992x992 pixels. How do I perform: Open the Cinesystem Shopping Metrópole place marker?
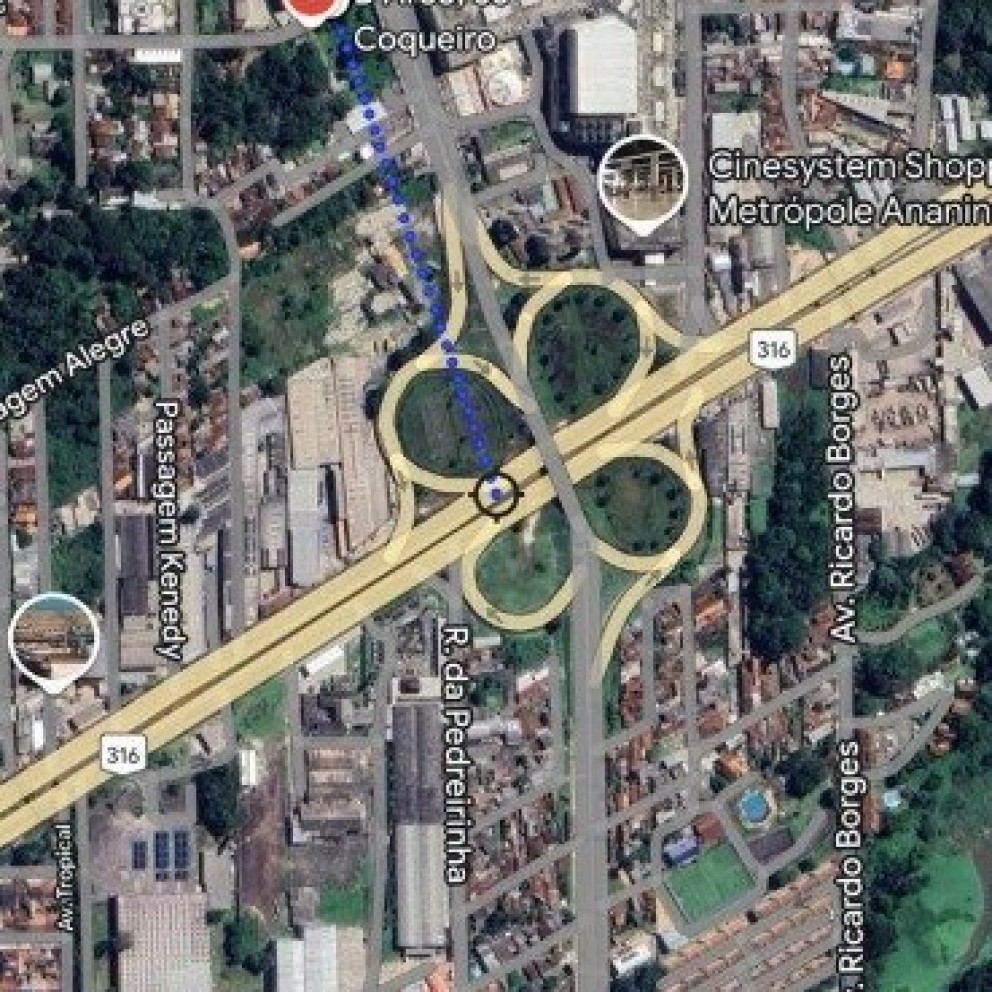coord(642,181)
